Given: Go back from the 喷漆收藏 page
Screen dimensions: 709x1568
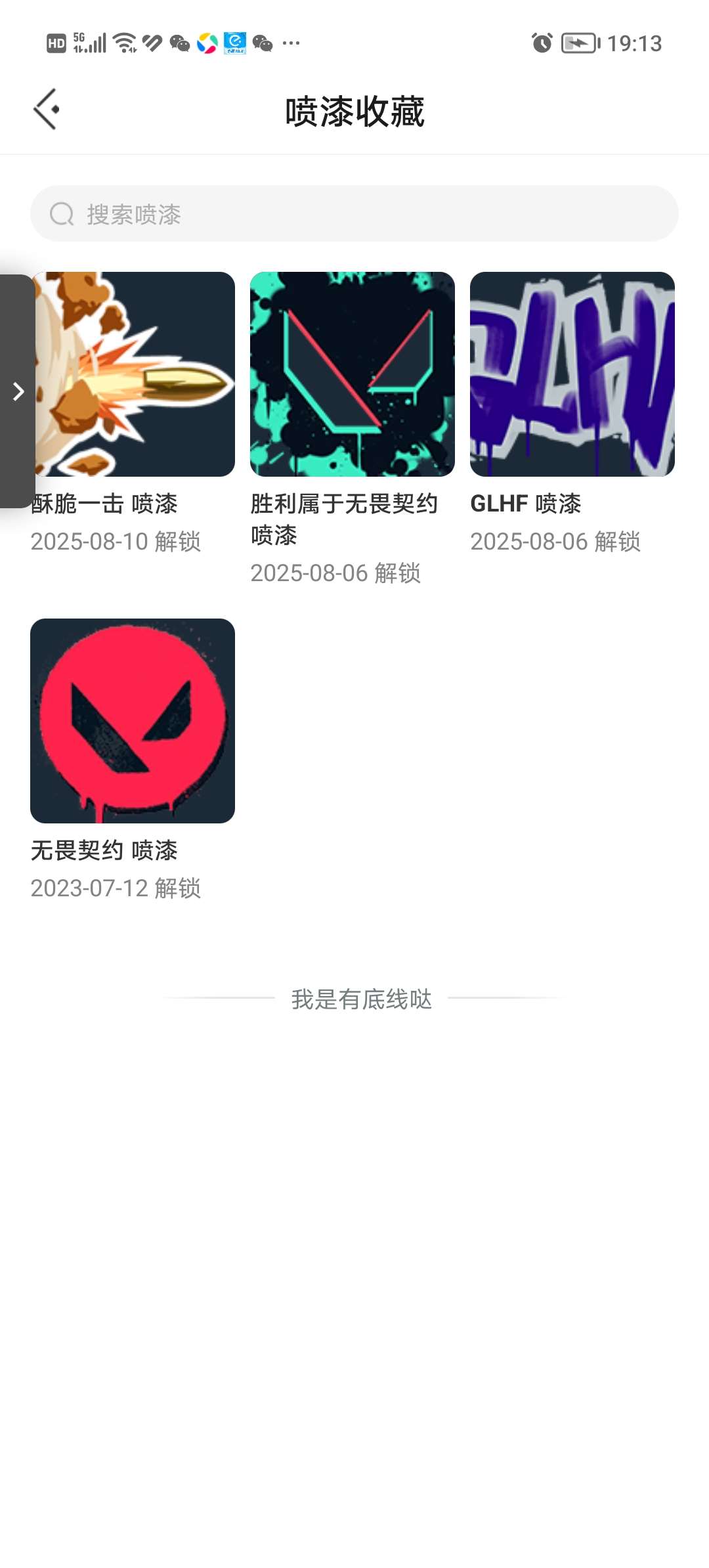Looking at the screenshot, I should [46, 109].
